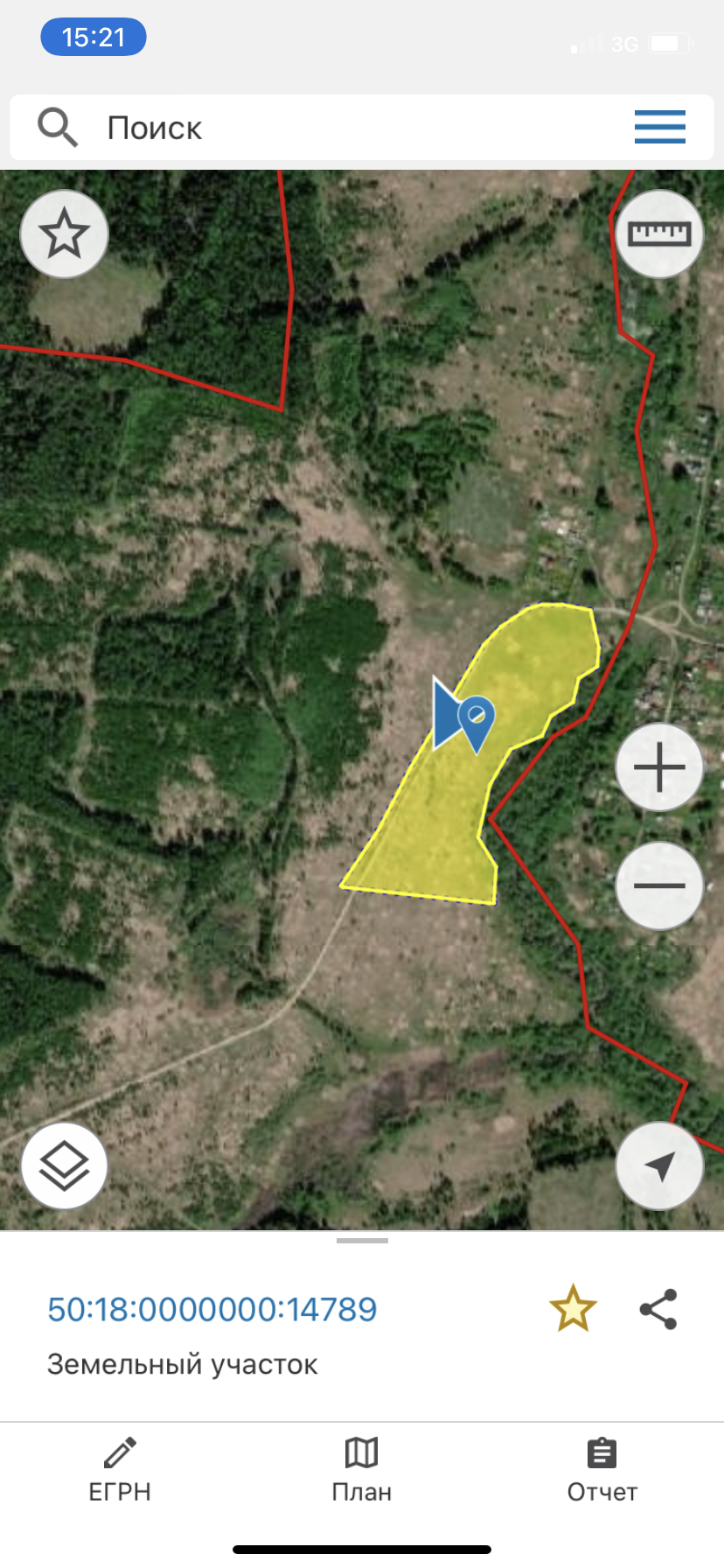Tap the Поиск search field

click(350, 128)
